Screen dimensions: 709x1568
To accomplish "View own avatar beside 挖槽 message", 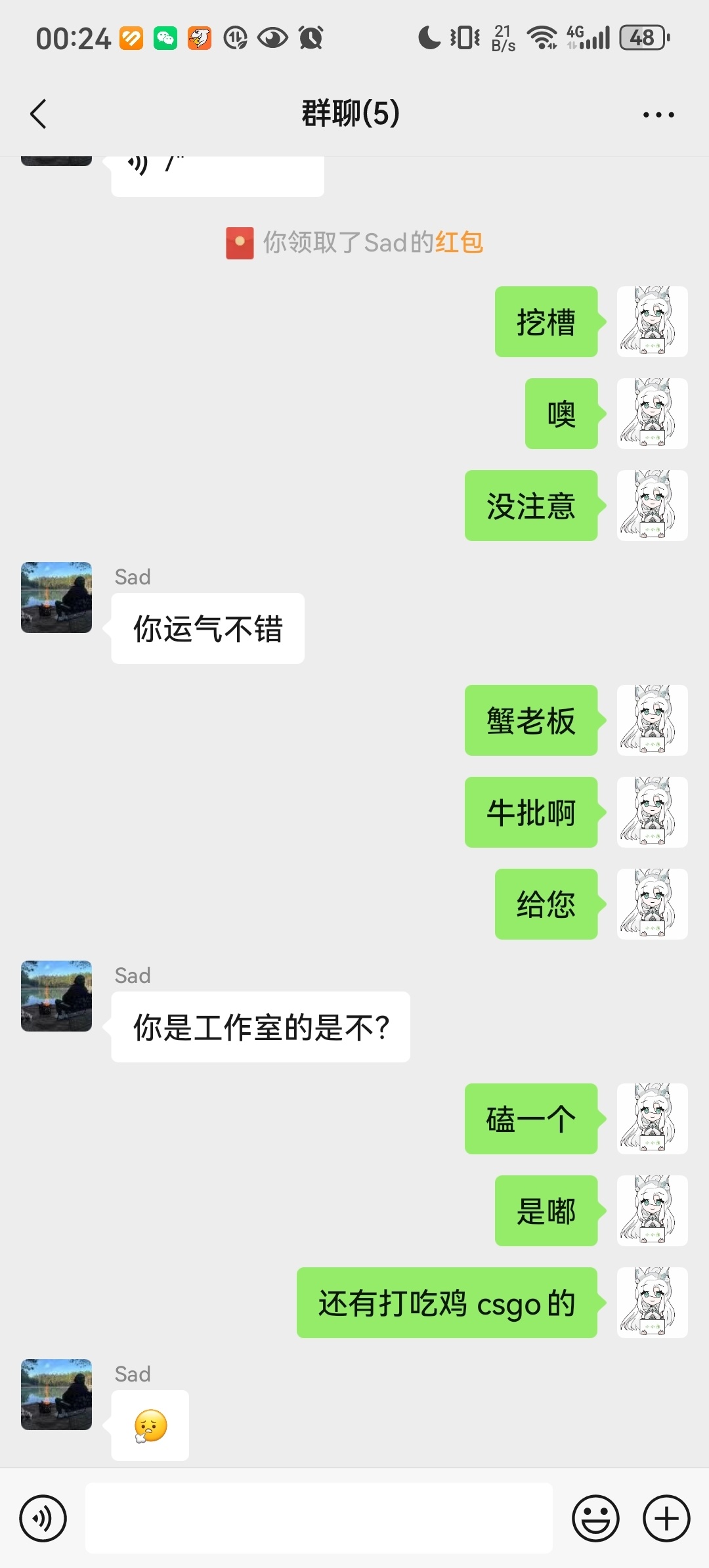I will 652,322.
